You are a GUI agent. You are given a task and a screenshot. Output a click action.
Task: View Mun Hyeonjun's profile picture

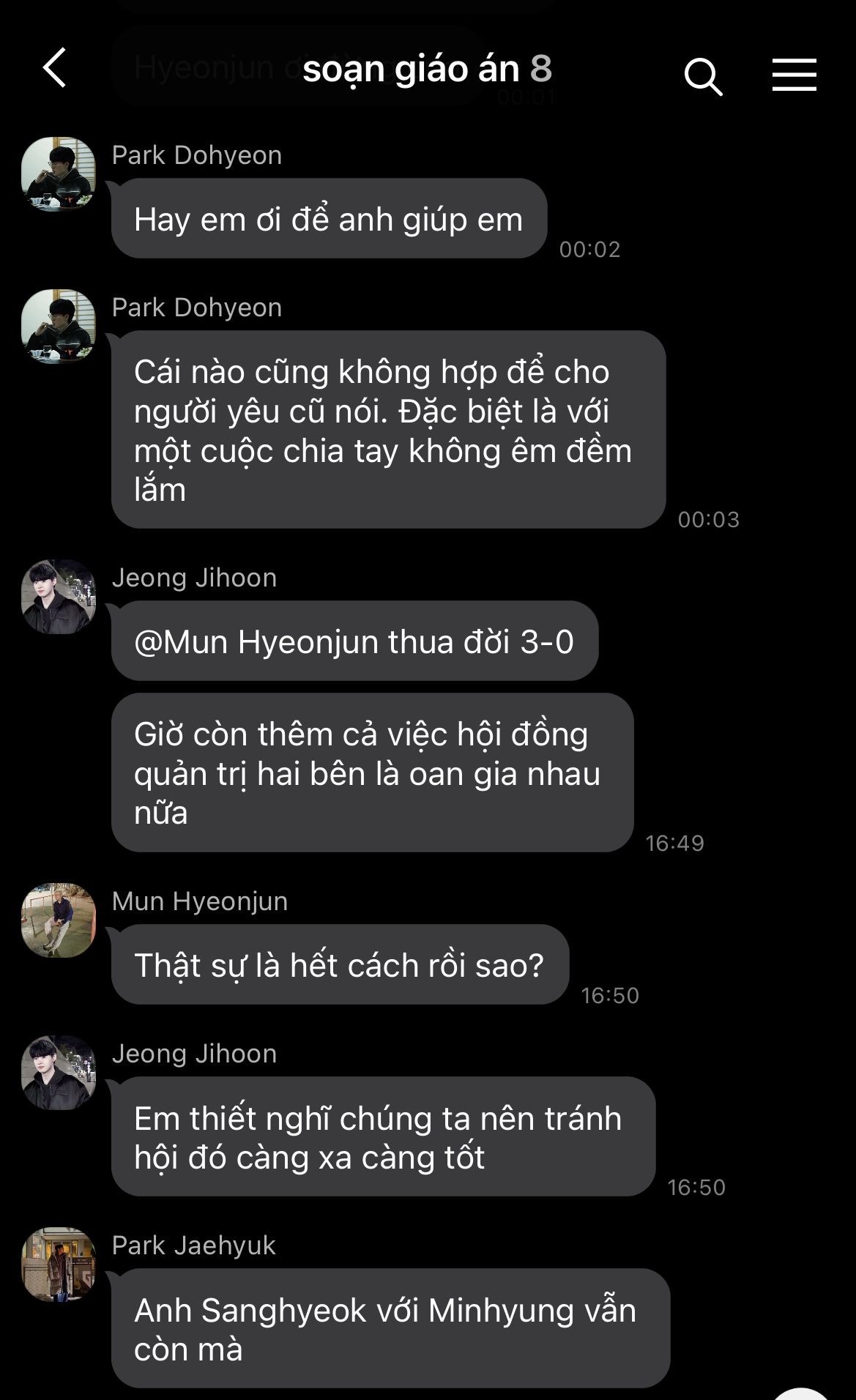(x=59, y=920)
